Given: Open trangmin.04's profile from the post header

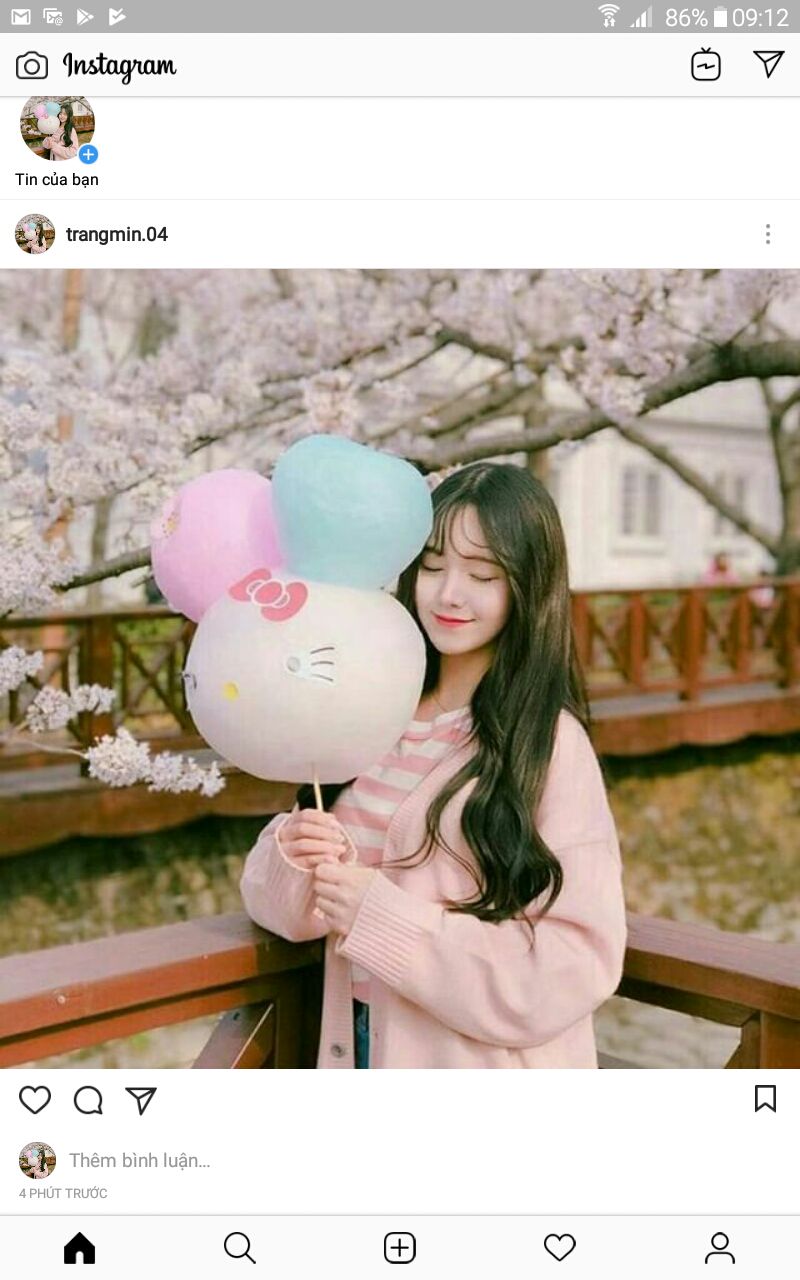Looking at the screenshot, I should [x=116, y=234].
